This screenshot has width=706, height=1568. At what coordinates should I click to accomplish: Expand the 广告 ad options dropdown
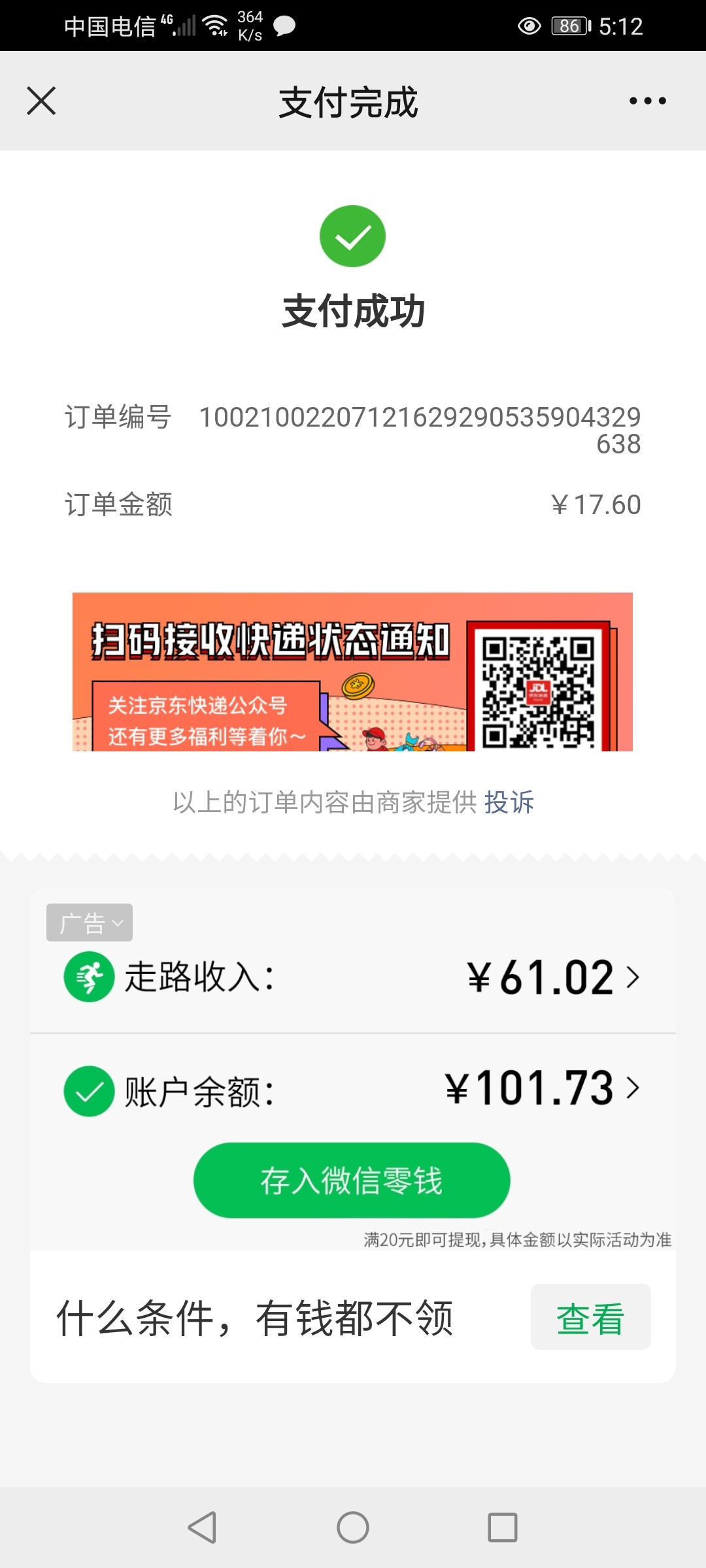tap(90, 923)
